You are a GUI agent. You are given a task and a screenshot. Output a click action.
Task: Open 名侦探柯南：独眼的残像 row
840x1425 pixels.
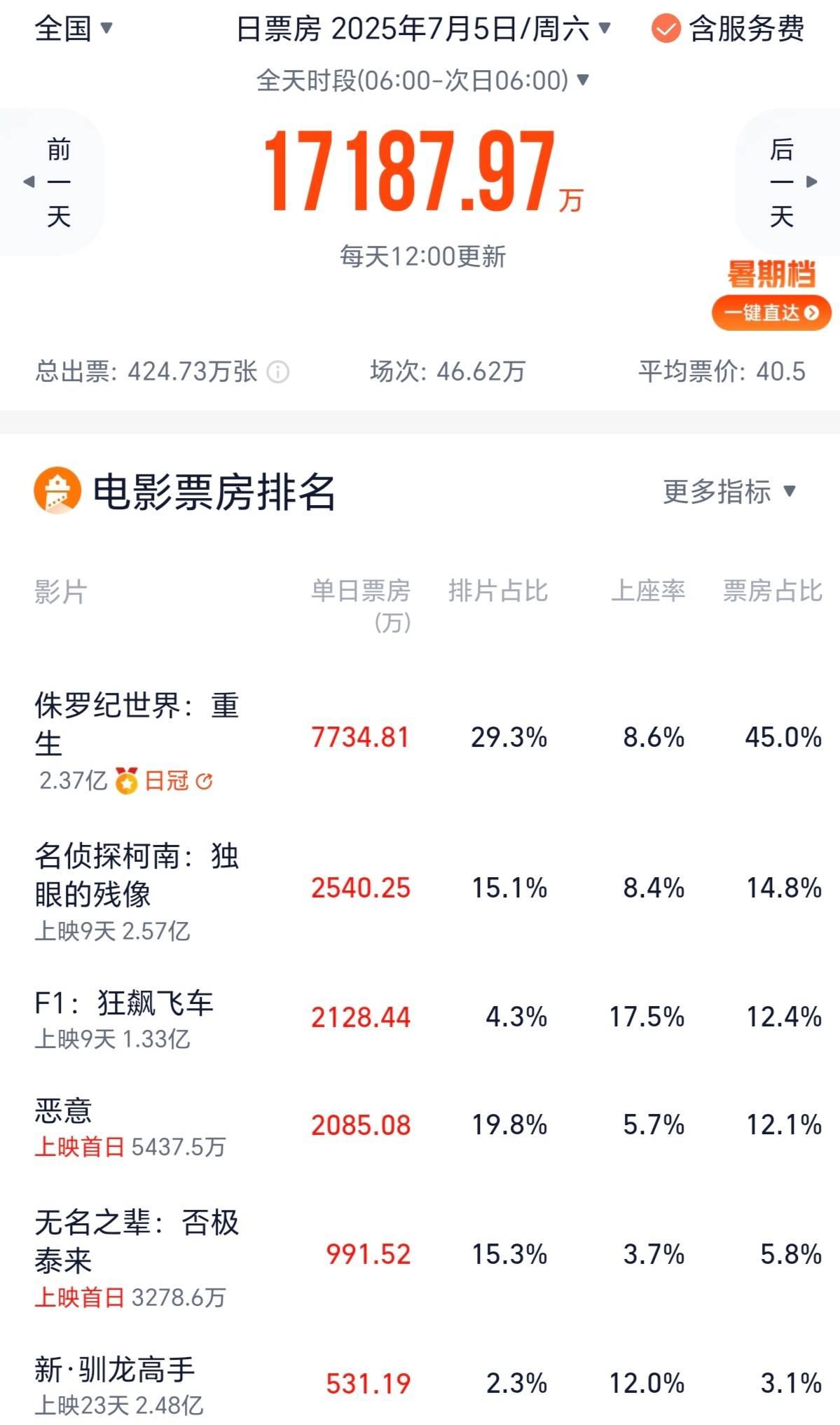pos(420,890)
